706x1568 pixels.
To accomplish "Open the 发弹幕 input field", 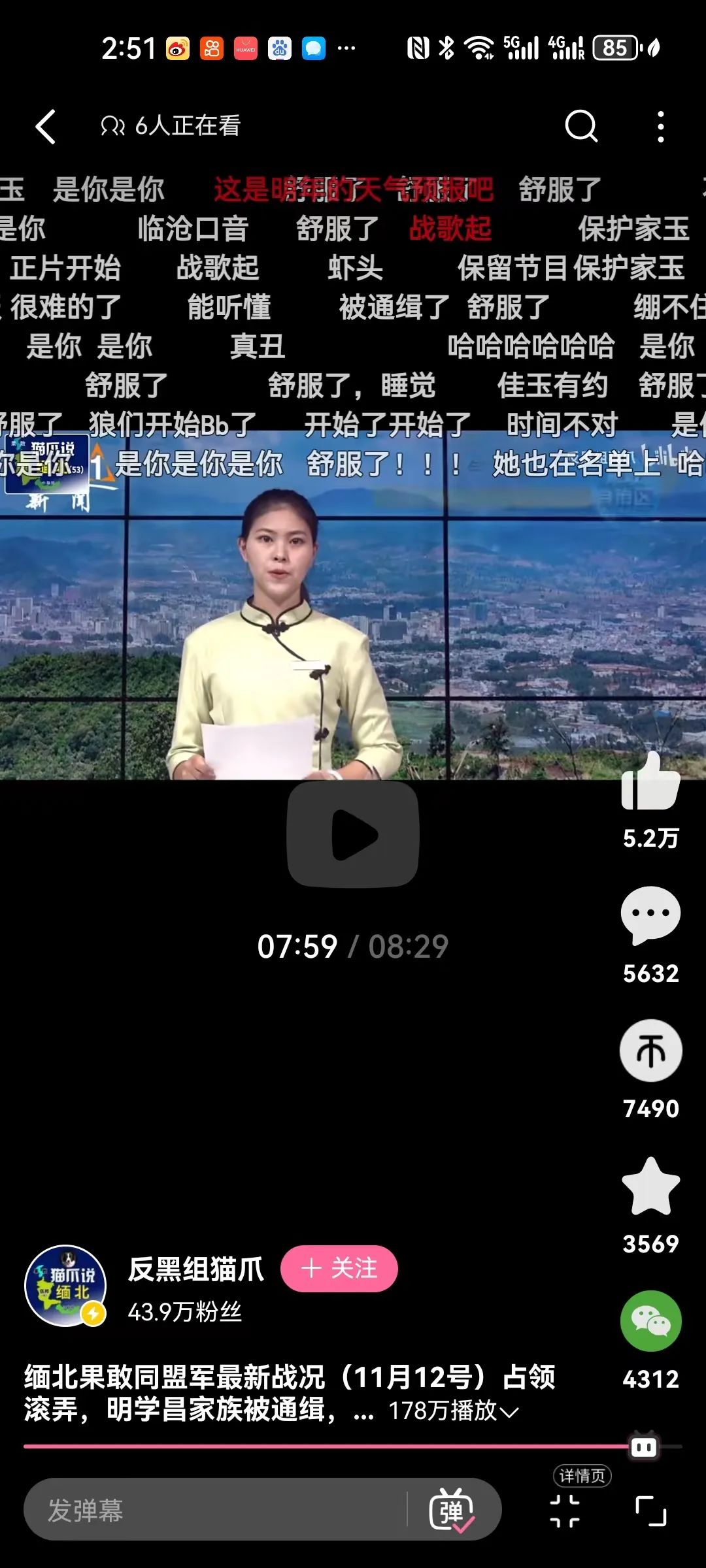I will (216, 1510).
